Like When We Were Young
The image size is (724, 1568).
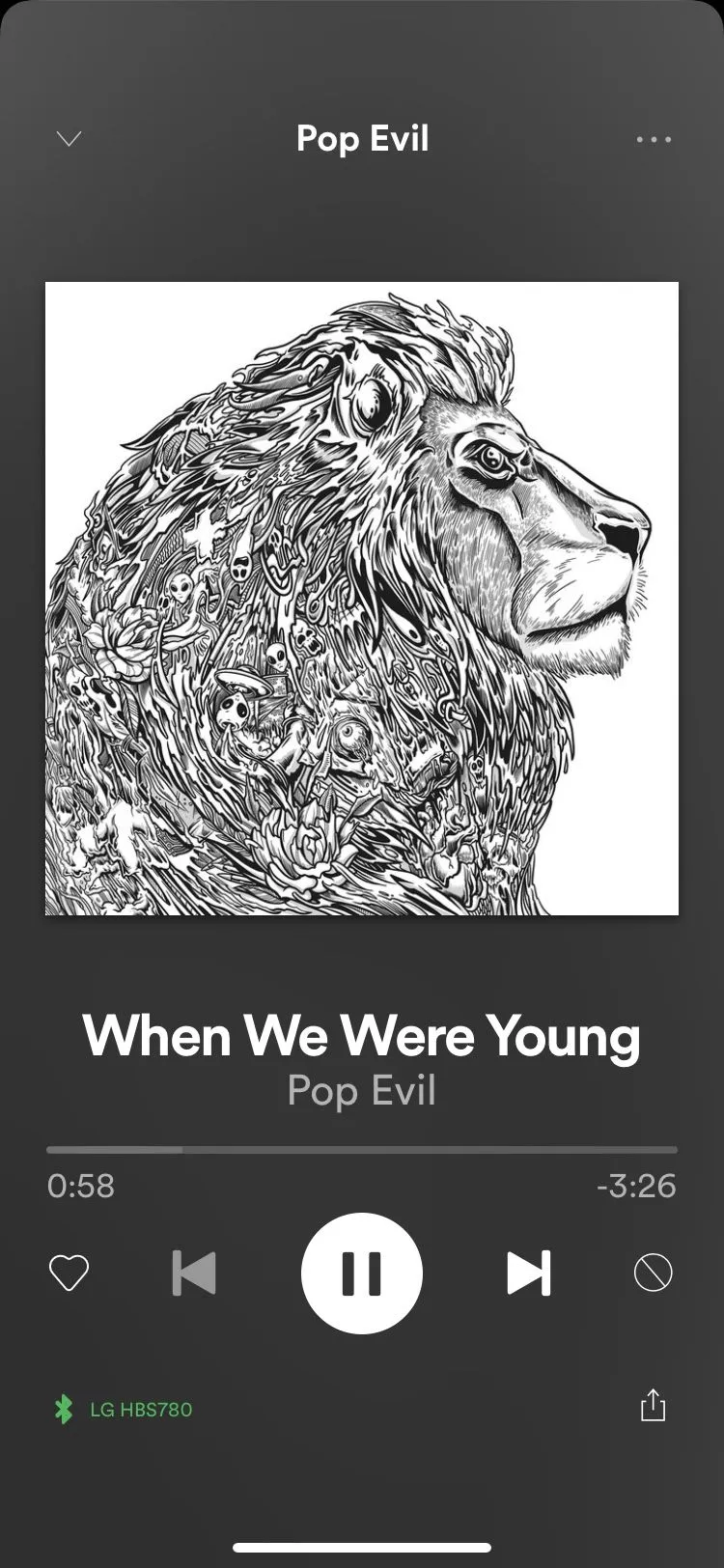click(69, 1273)
